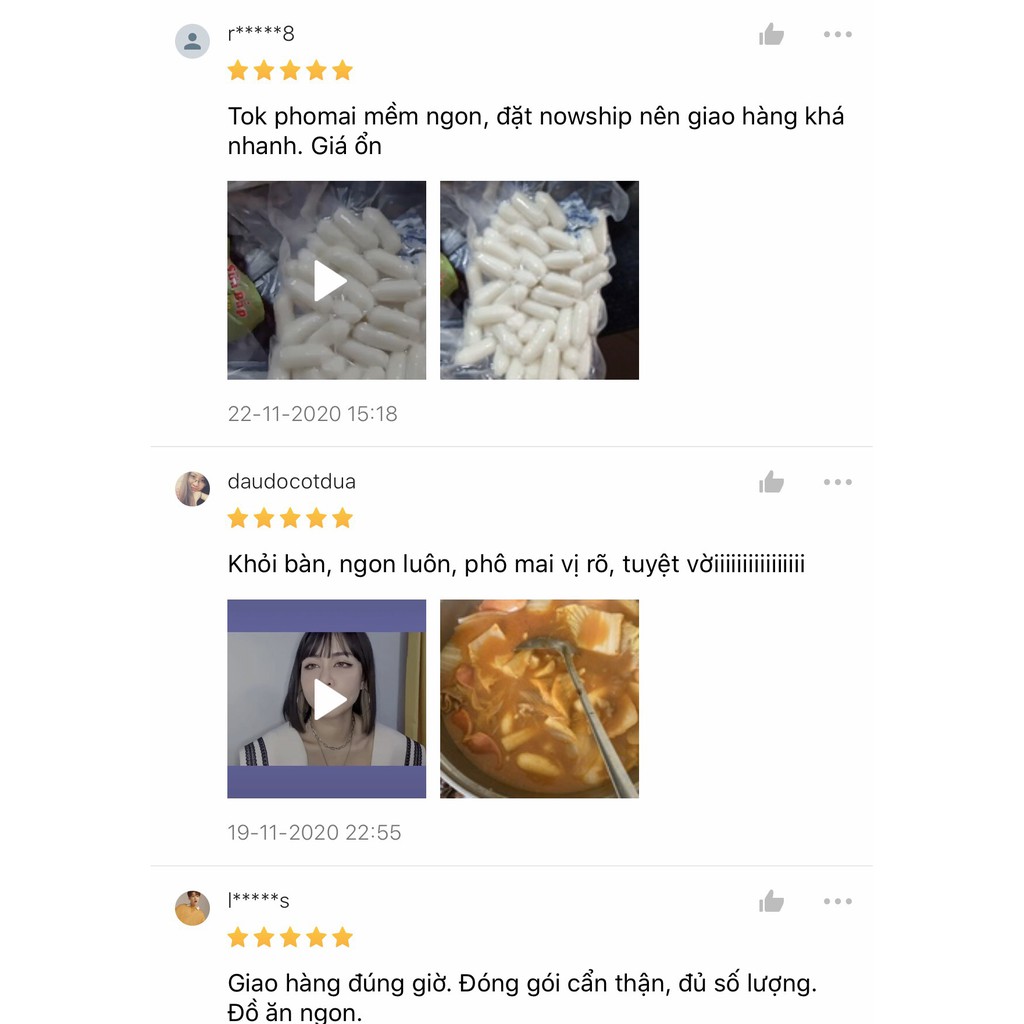
Task: Like daudocotdua's review
Action: point(771,483)
